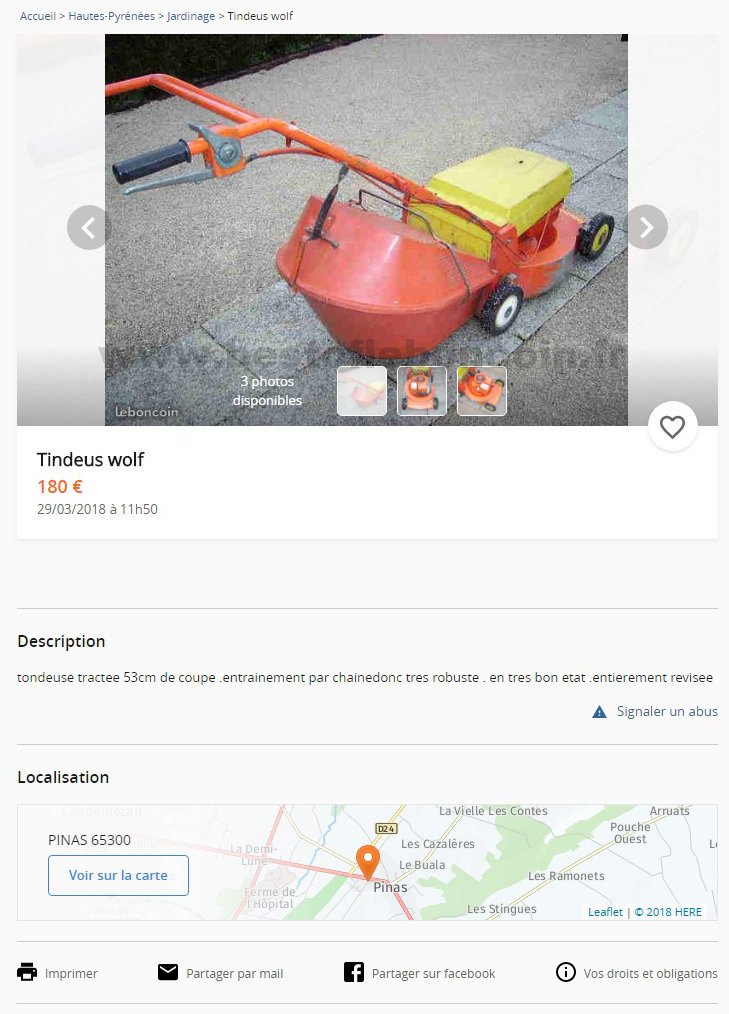The image size is (729, 1014).
Task: Tap Imprimer to print the ad
Action: tap(58, 973)
